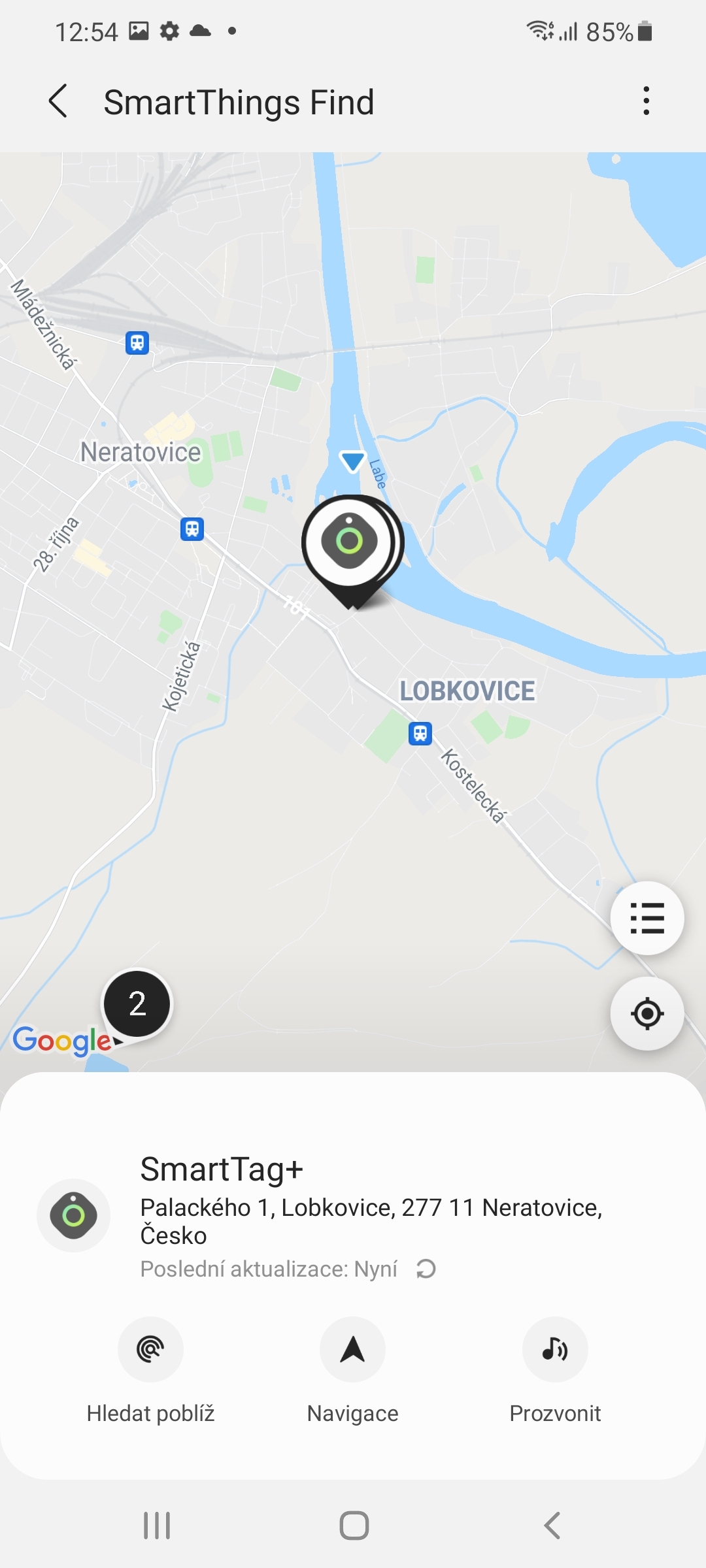The image size is (706, 1568).
Task: Tap the SmartTag+ pin on the map
Action: point(350,542)
